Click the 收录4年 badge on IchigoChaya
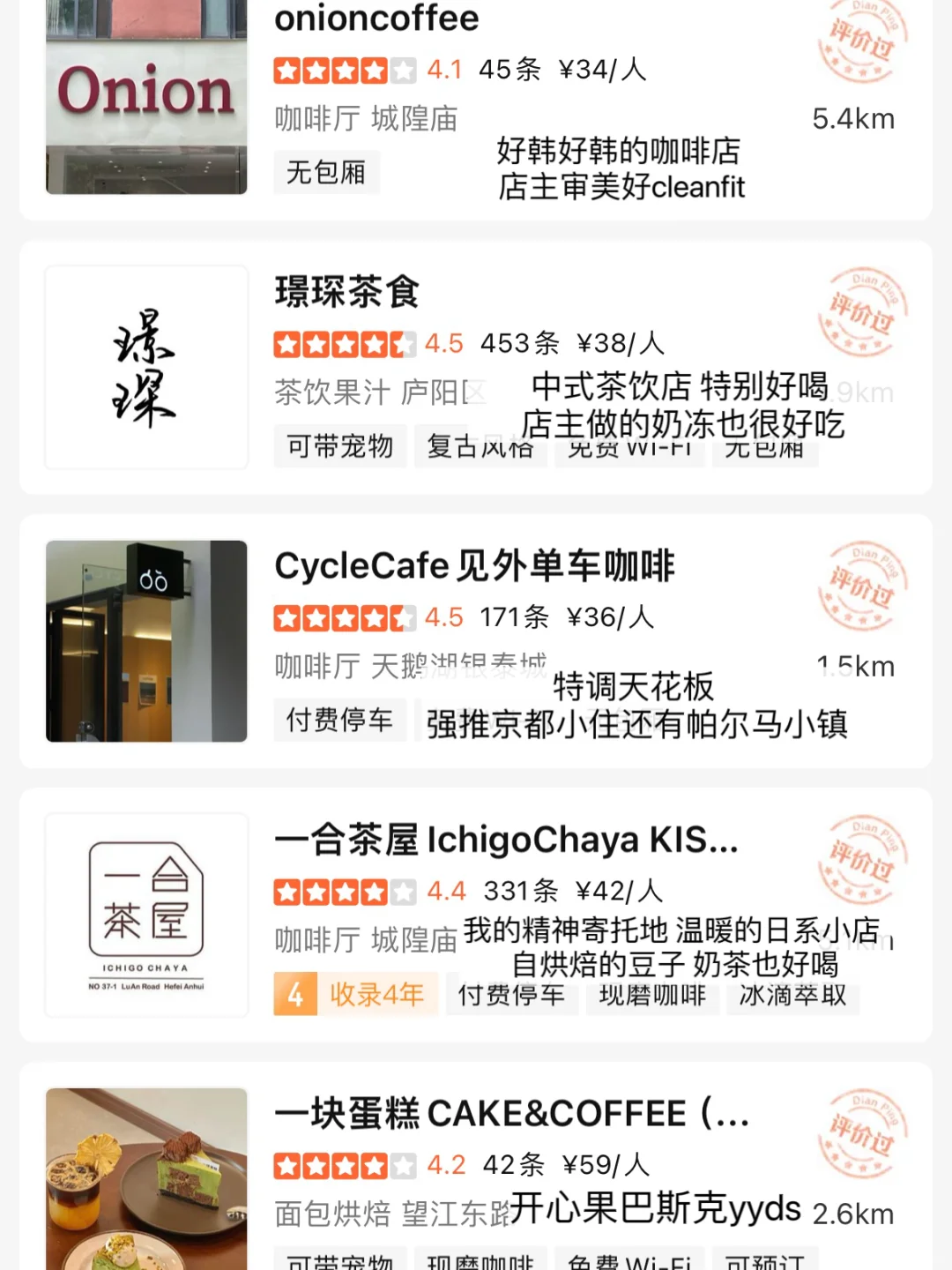Screen dimensions: 952x1270 point(355,994)
